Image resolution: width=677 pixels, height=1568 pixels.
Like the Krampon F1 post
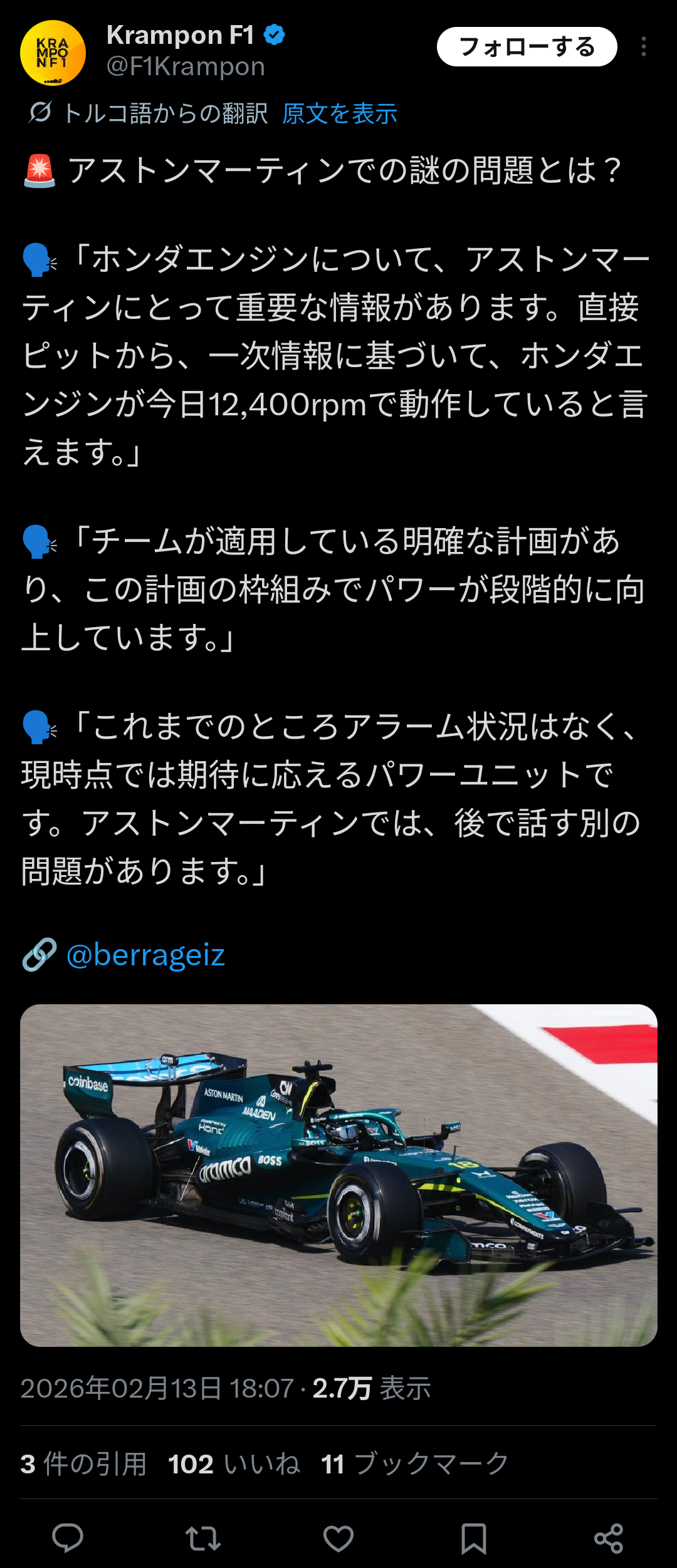(x=338, y=1538)
